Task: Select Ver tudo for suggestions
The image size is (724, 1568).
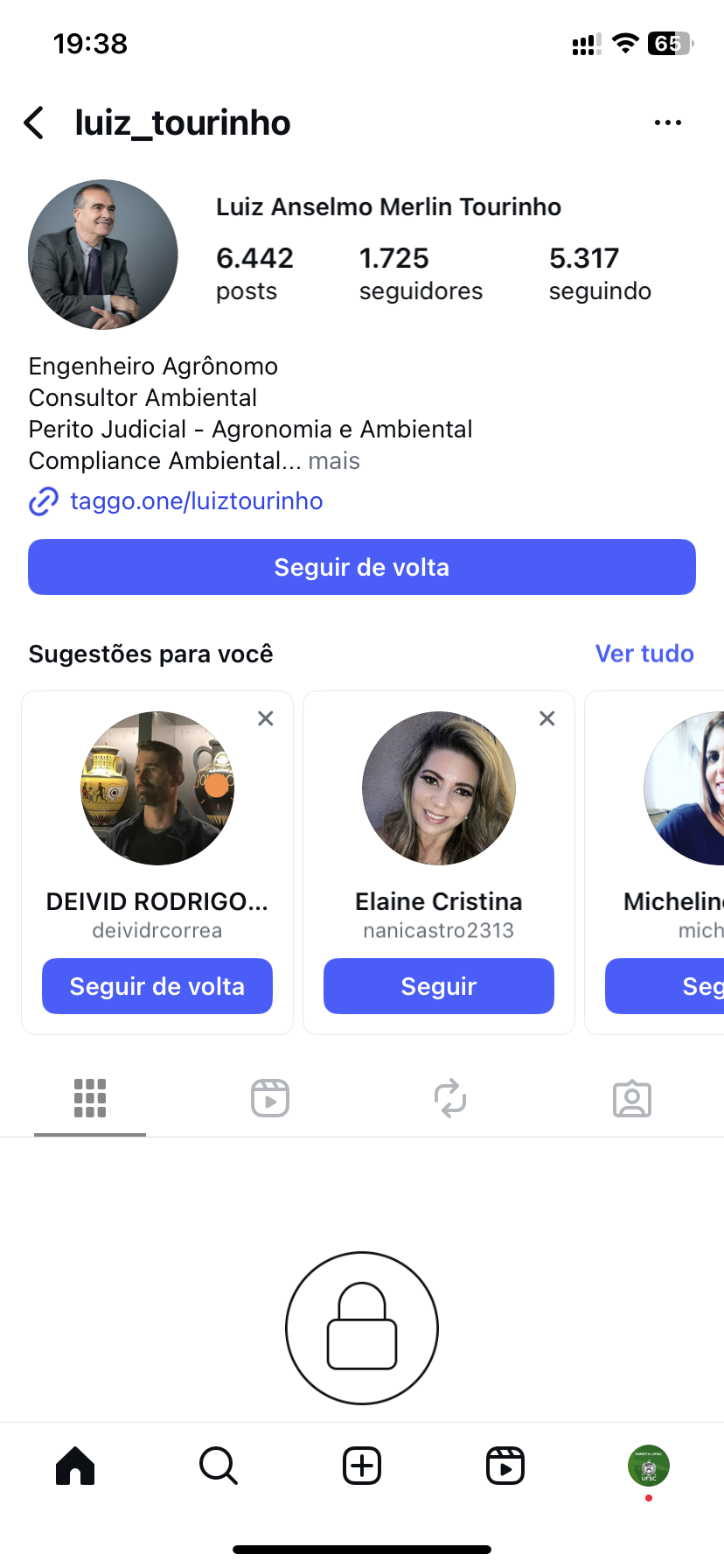Action: [644, 654]
